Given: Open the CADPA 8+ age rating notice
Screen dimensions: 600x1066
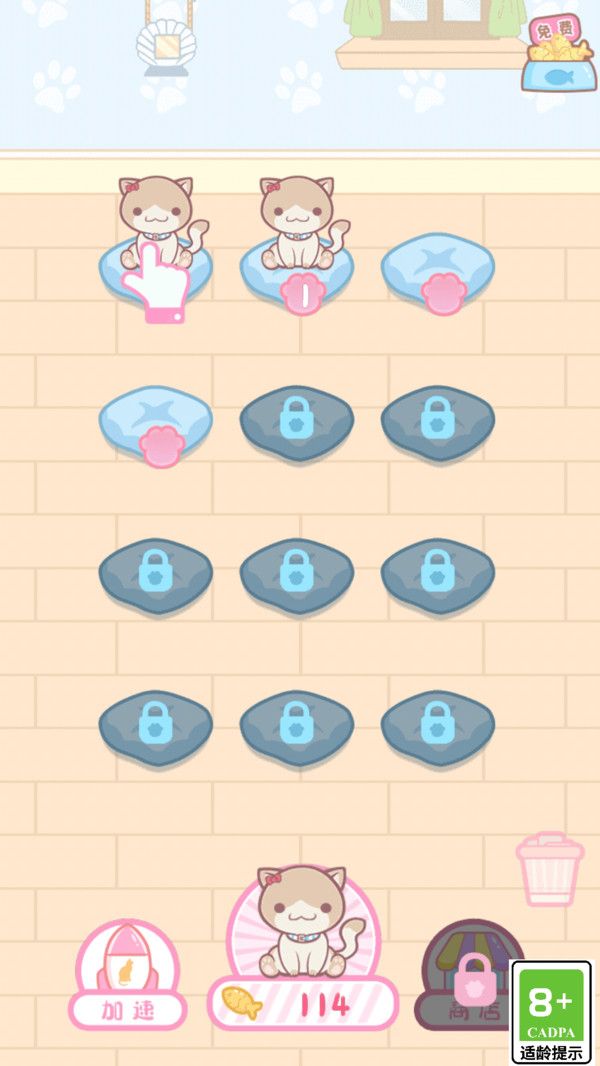Looking at the screenshot, I should coord(551,1012).
